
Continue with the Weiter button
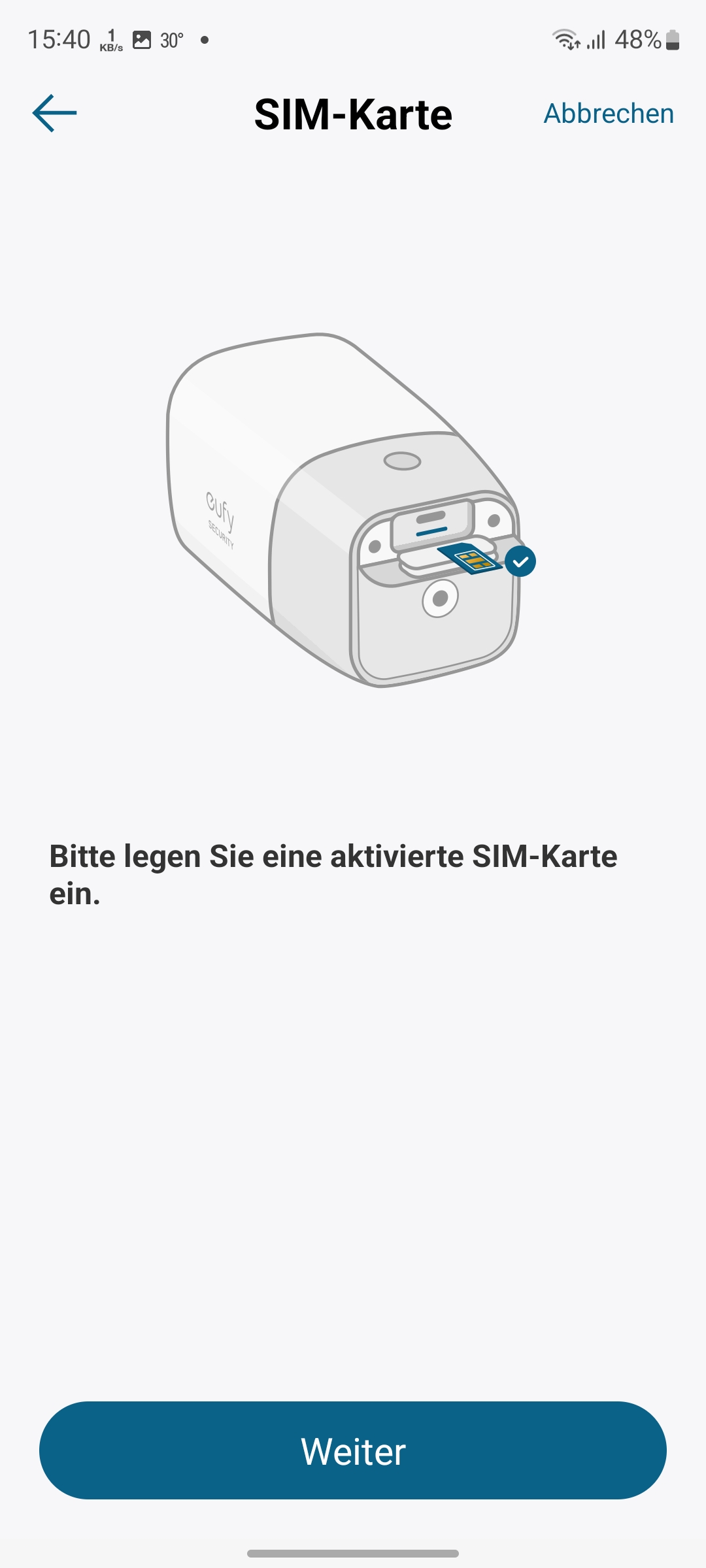coord(353,1450)
